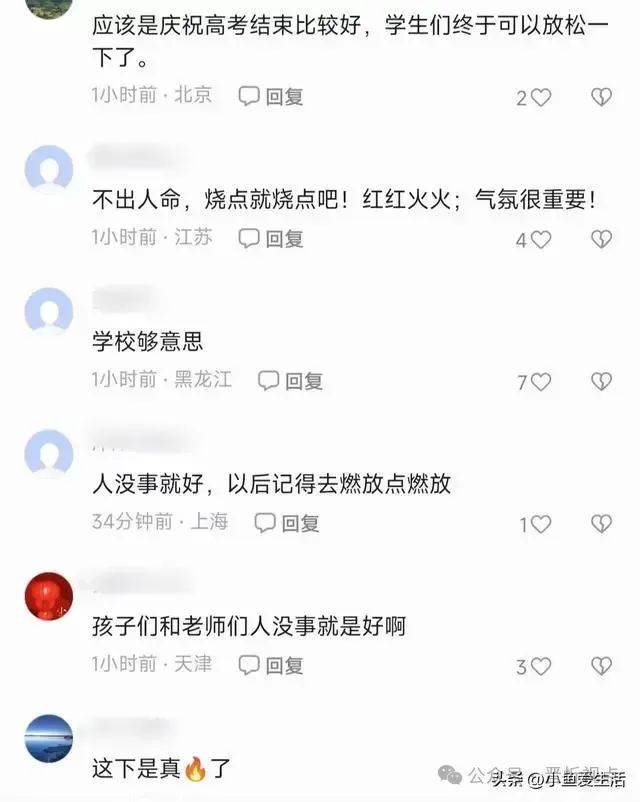Like the 孩子们和老师们人没事 comment

click(x=540, y=666)
